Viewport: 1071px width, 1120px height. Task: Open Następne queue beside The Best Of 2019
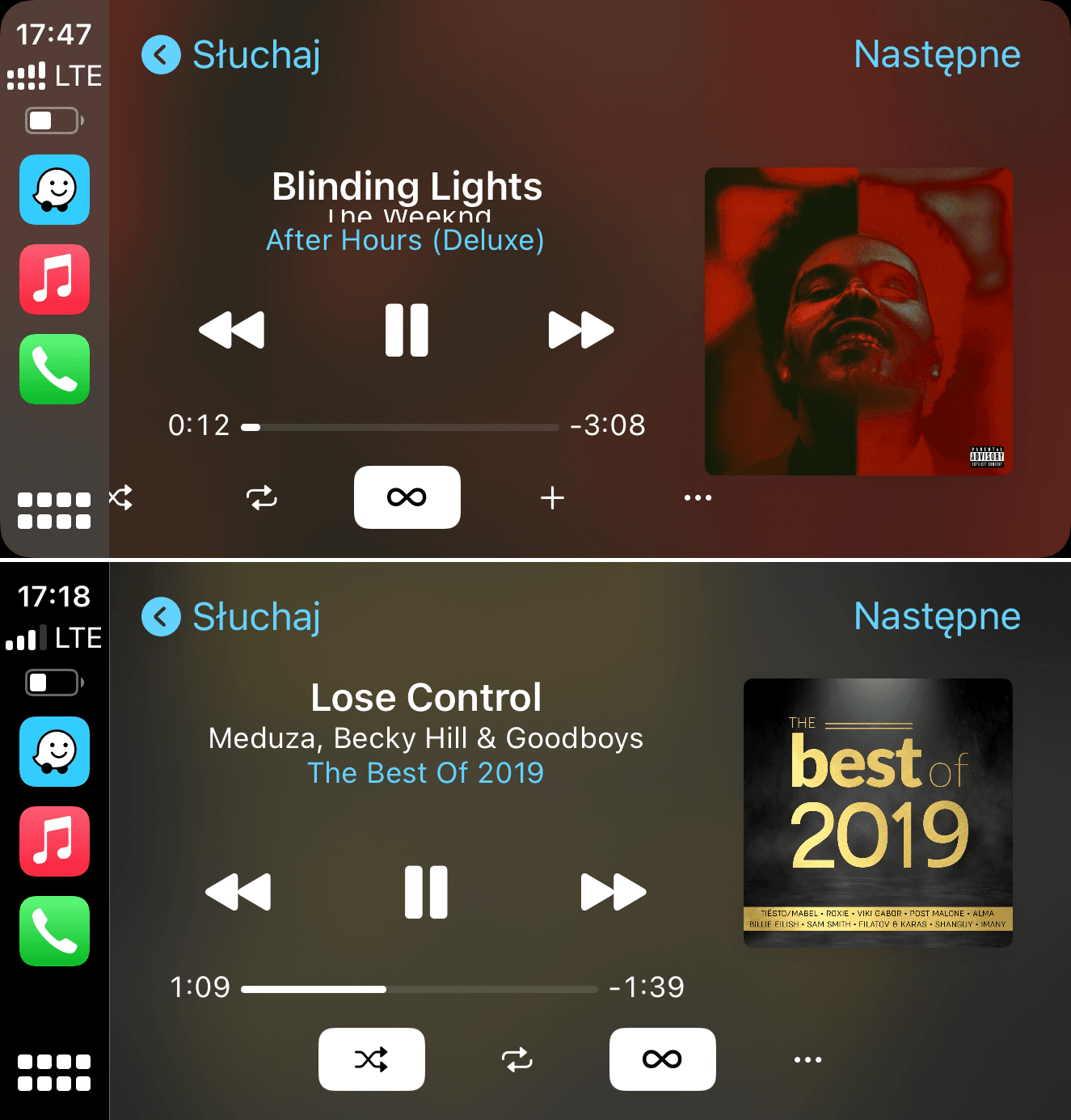[x=937, y=616]
